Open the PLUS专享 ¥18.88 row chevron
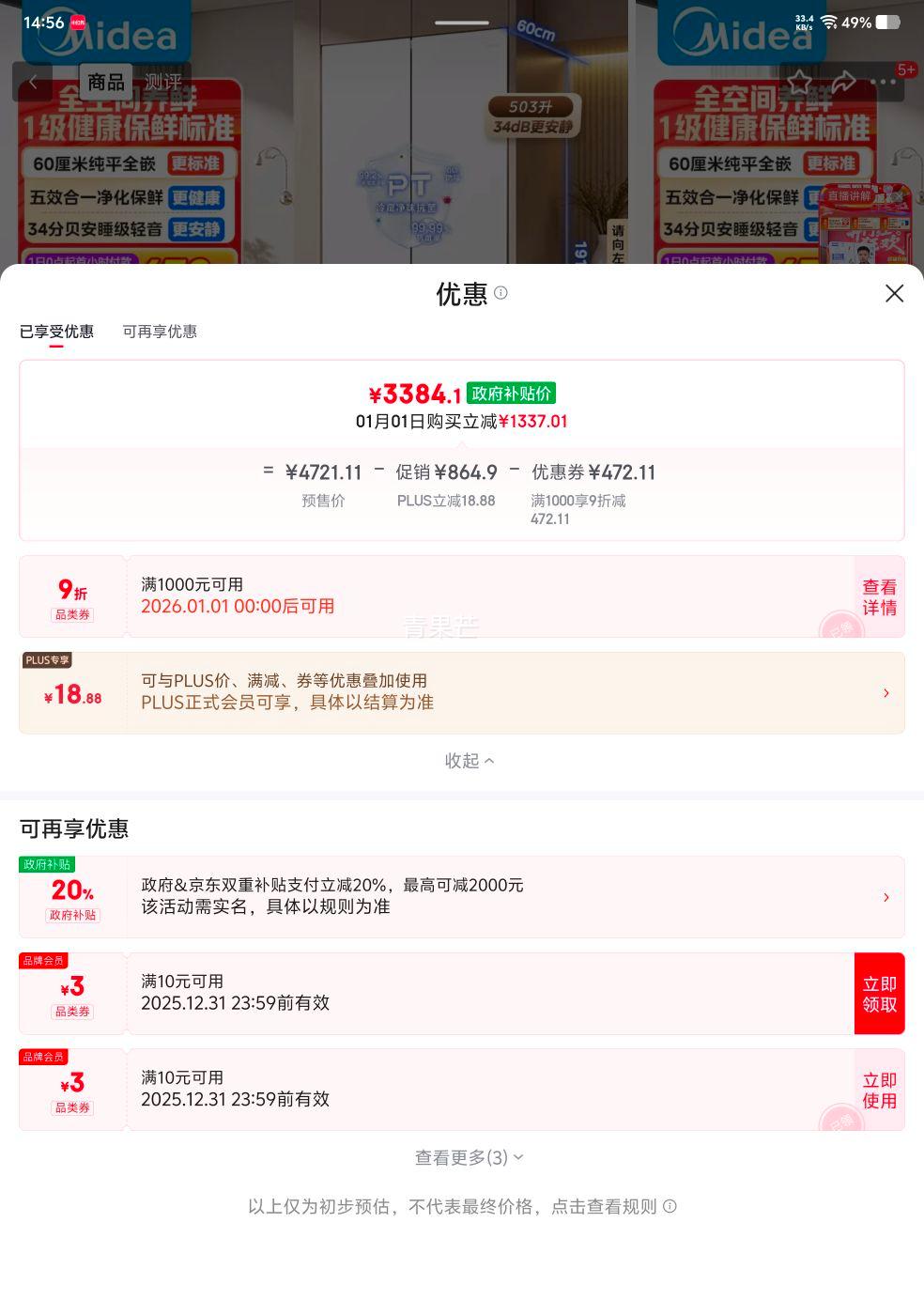Image resolution: width=924 pixels, height=1315 pixels. click(x=885, y=692)
